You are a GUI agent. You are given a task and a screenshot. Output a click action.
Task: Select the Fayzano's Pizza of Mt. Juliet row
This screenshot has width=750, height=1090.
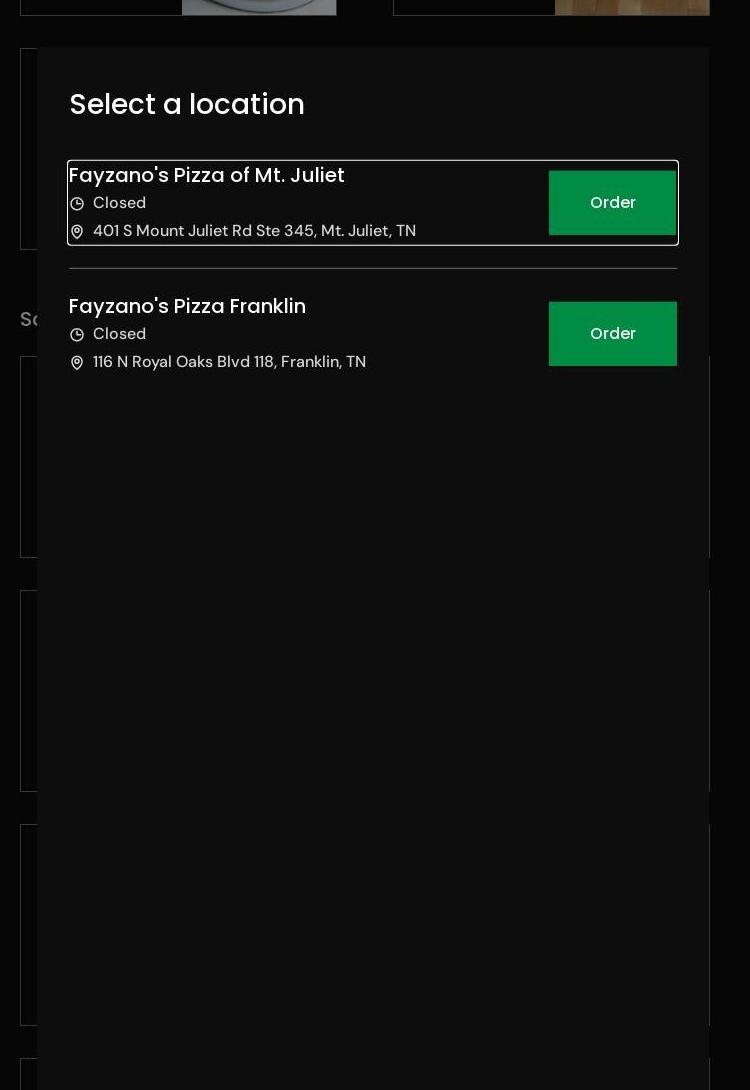300,203
